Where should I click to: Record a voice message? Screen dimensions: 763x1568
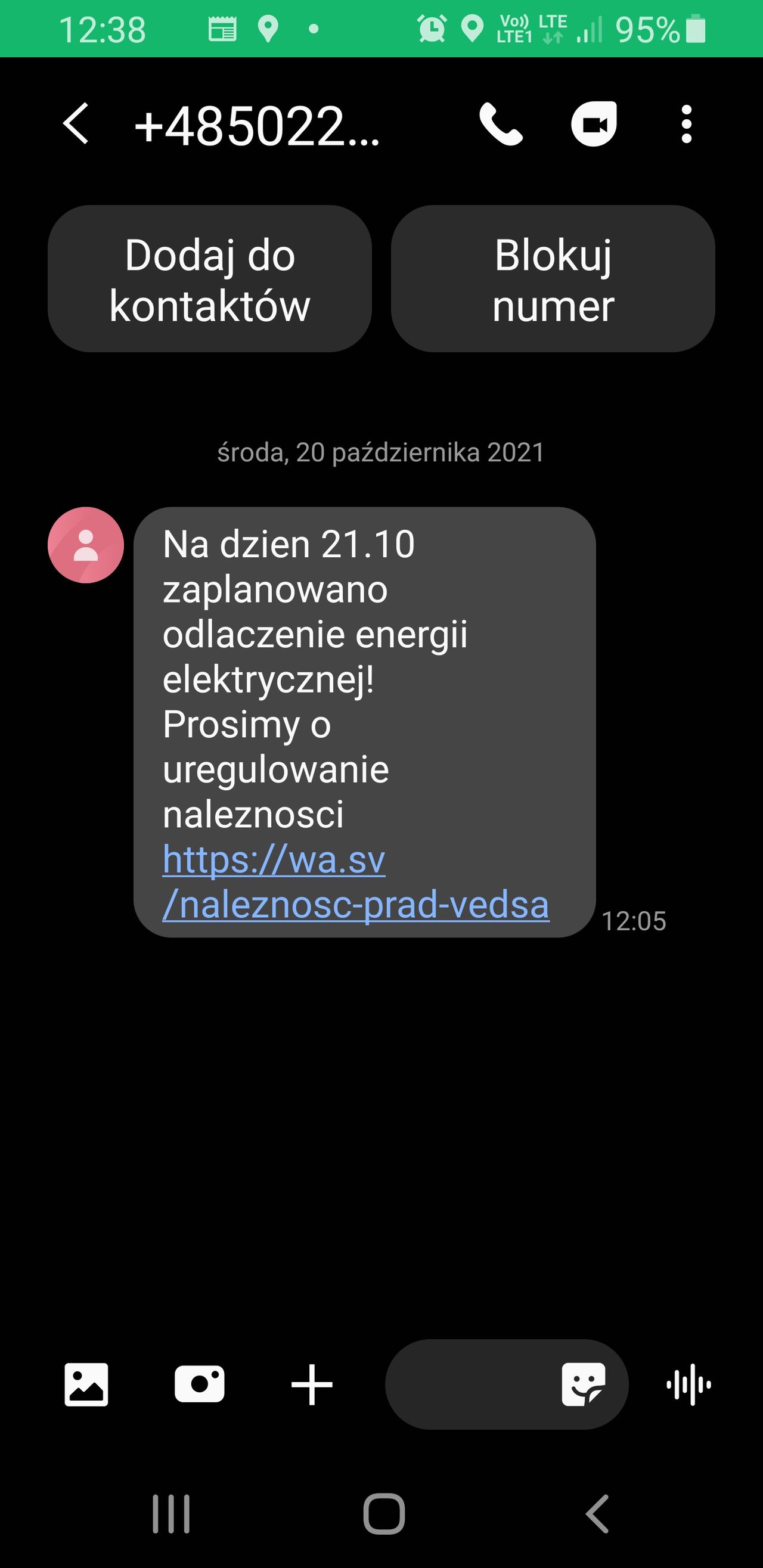[x=688, y=1384]
